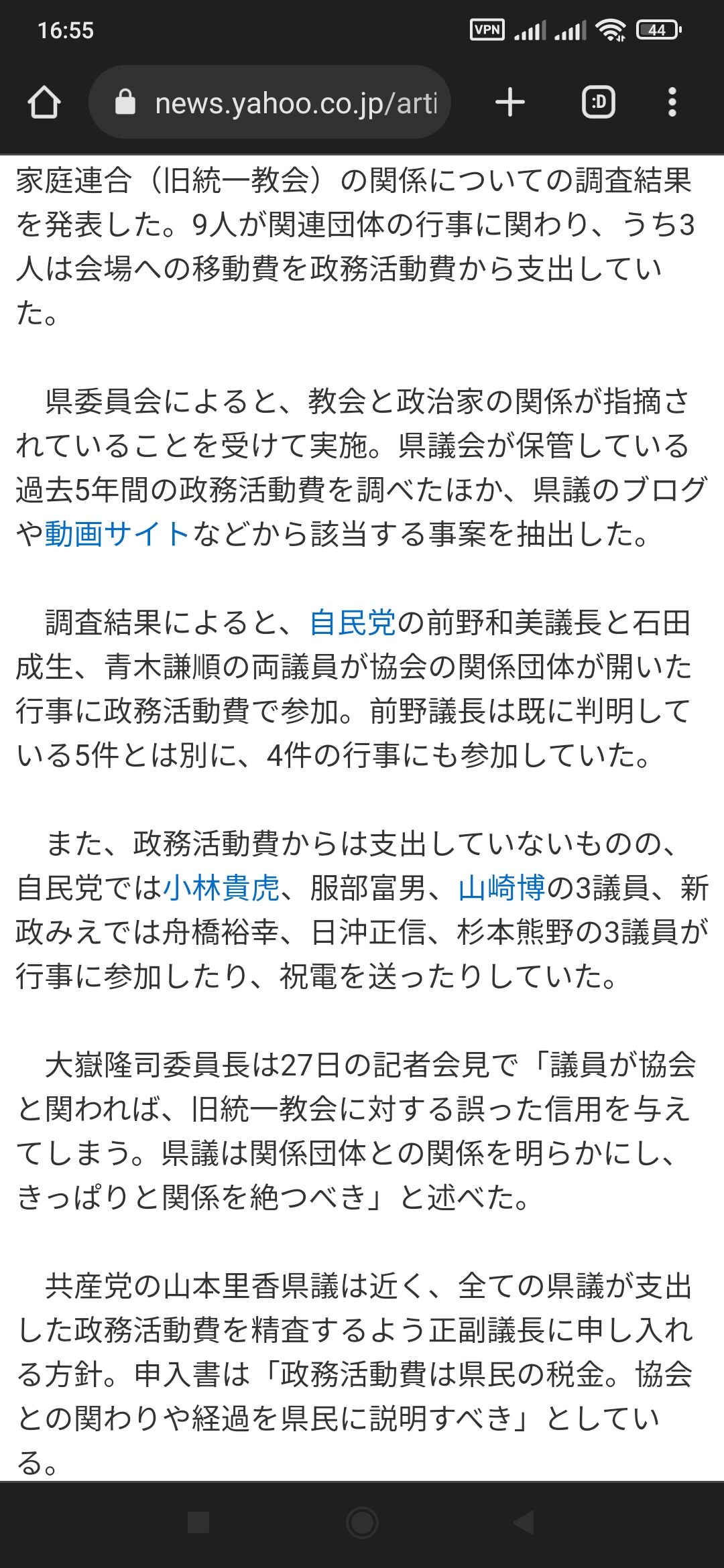Go to the browser home page
This screenshot has width=724, height=1568.
point(44,103)
